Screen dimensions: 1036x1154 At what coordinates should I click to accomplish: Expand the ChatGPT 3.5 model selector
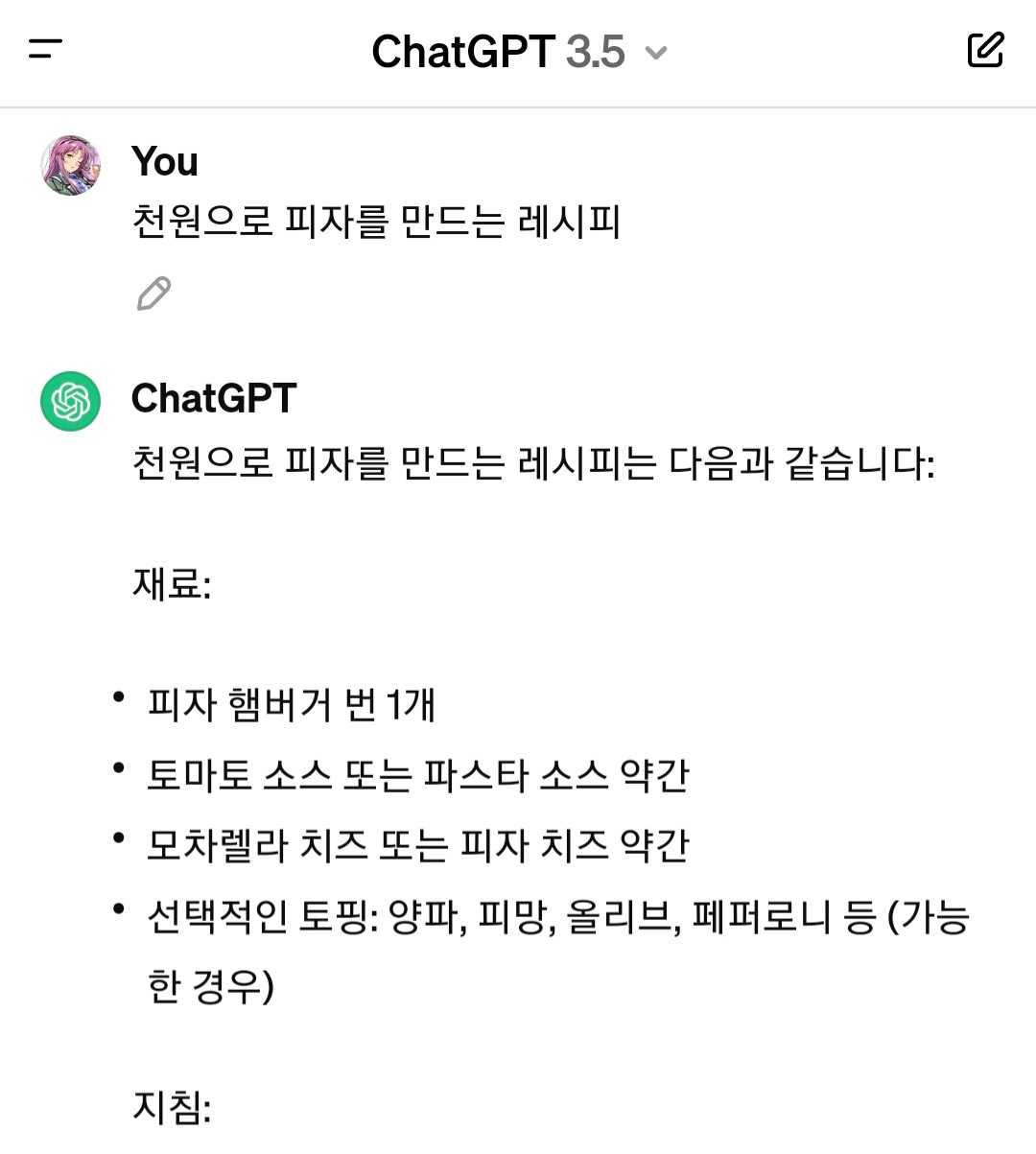pos(518,52)
